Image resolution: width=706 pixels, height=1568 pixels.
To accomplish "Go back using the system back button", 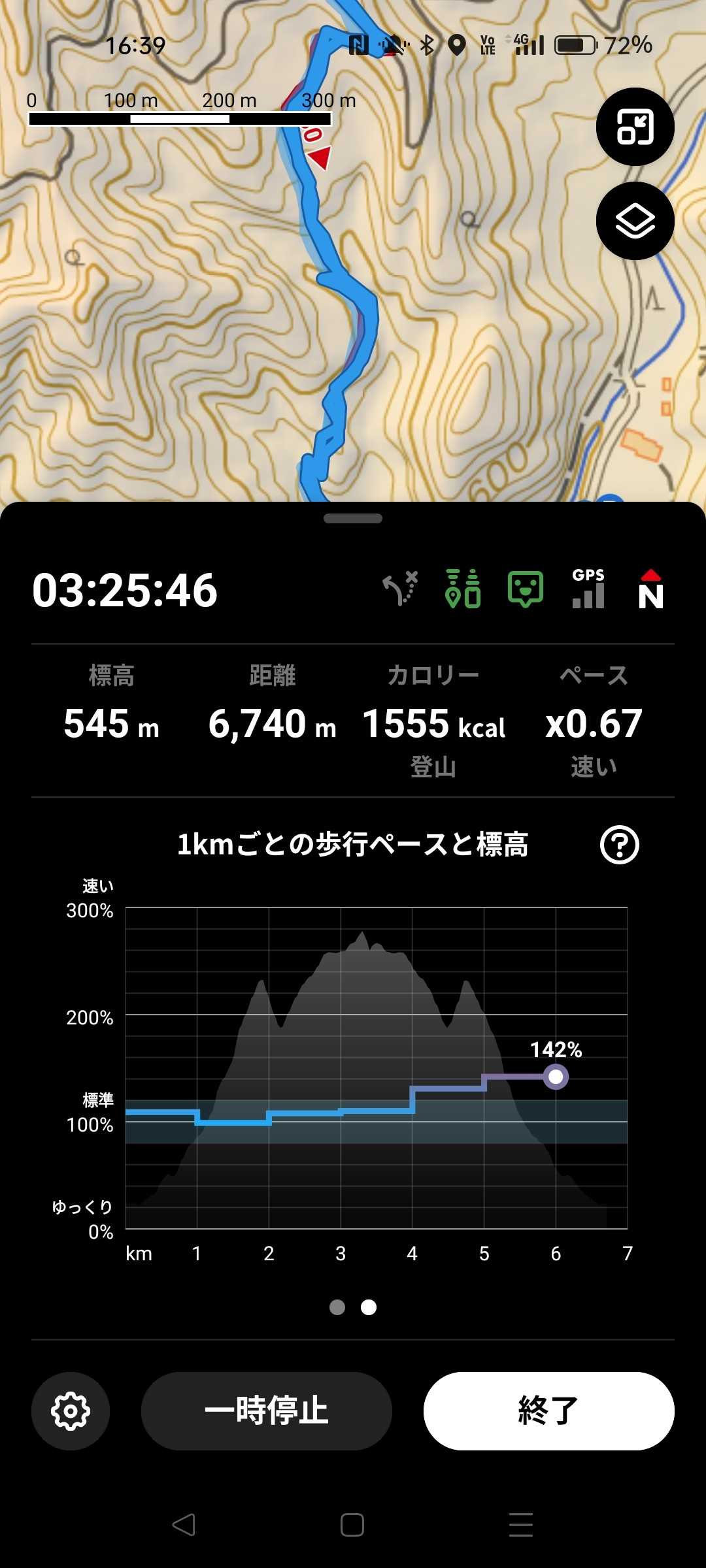I will click(x=184, y=1525).
